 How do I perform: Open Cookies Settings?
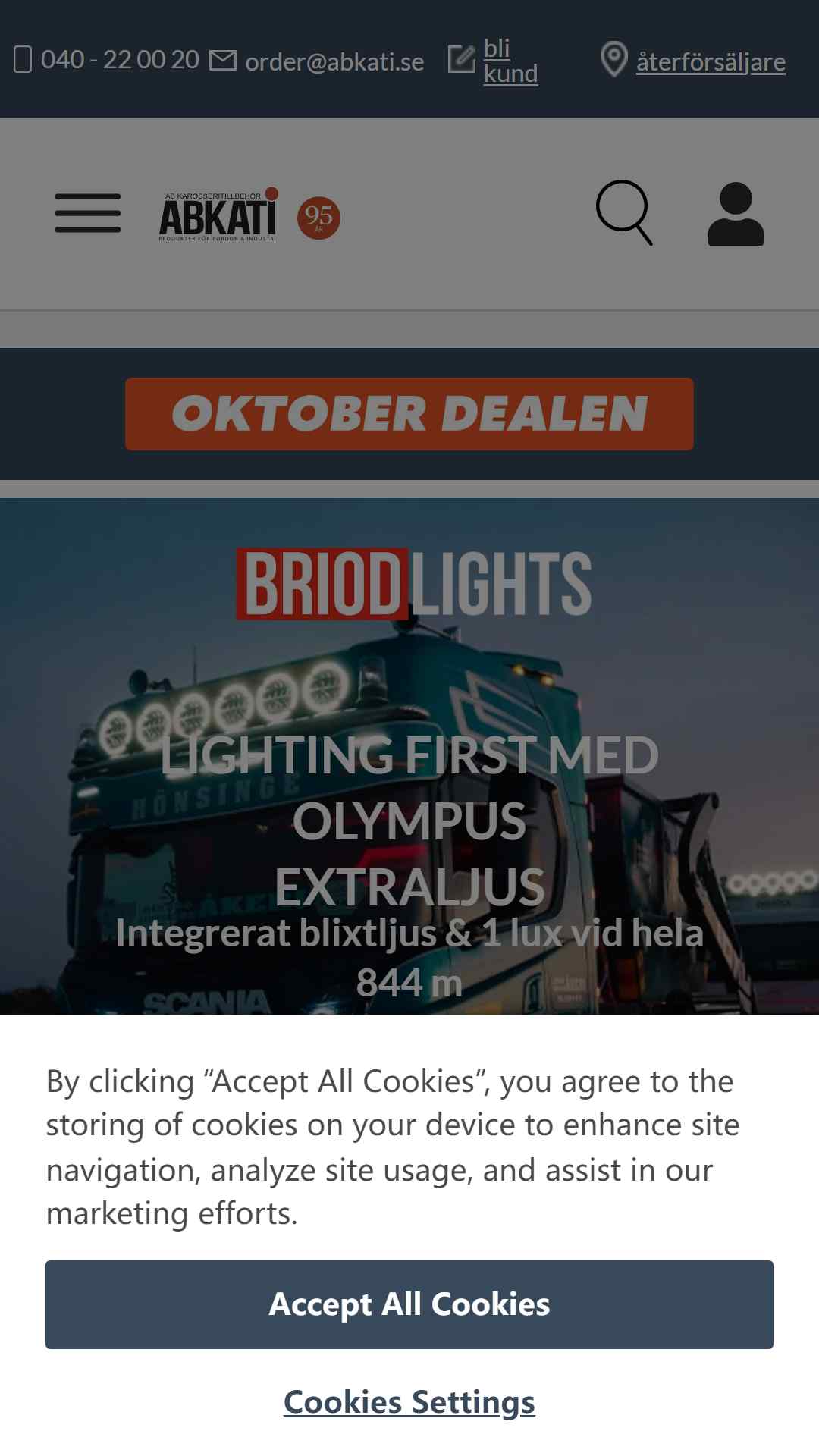point(409,1401)
